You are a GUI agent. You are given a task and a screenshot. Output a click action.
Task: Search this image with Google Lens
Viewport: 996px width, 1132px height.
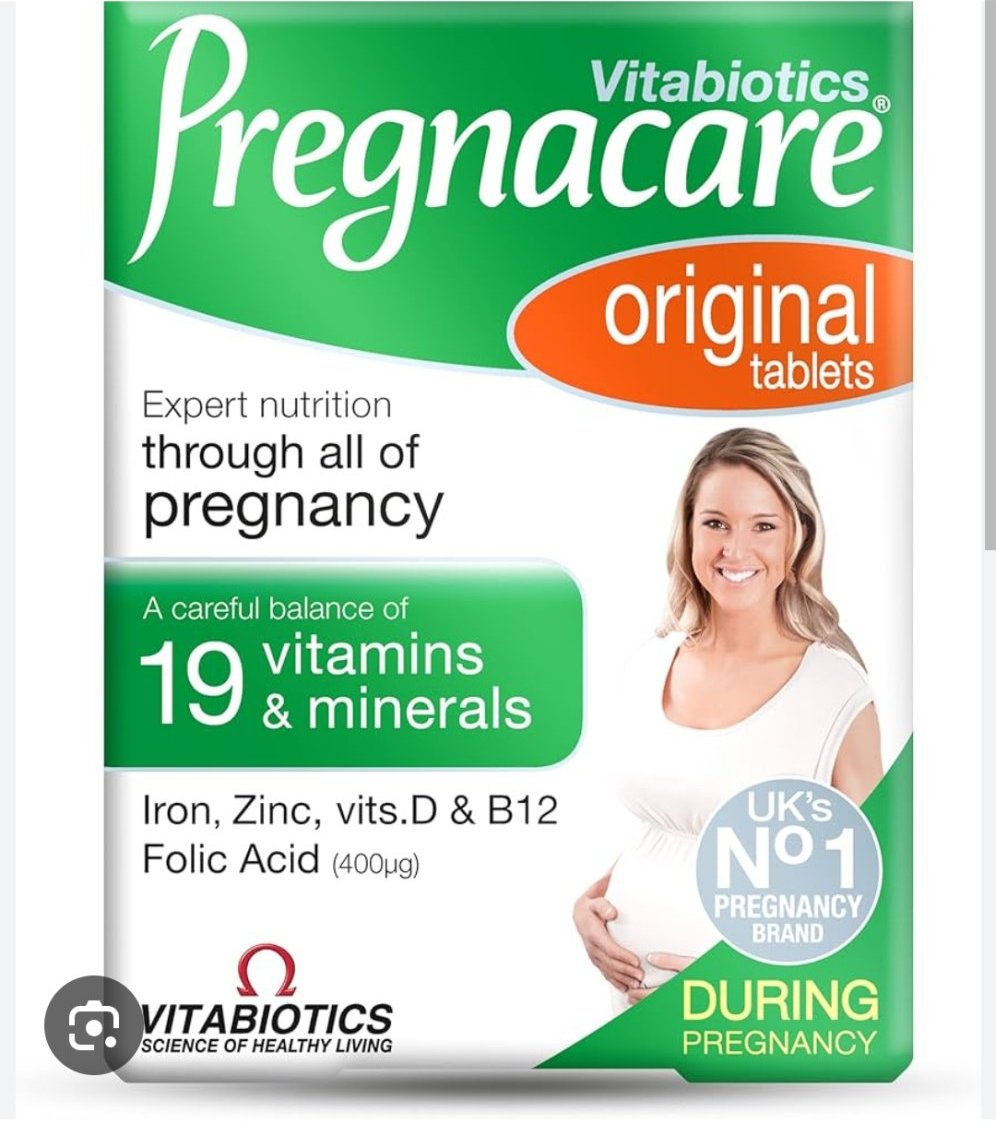(x=93, y=1024)
